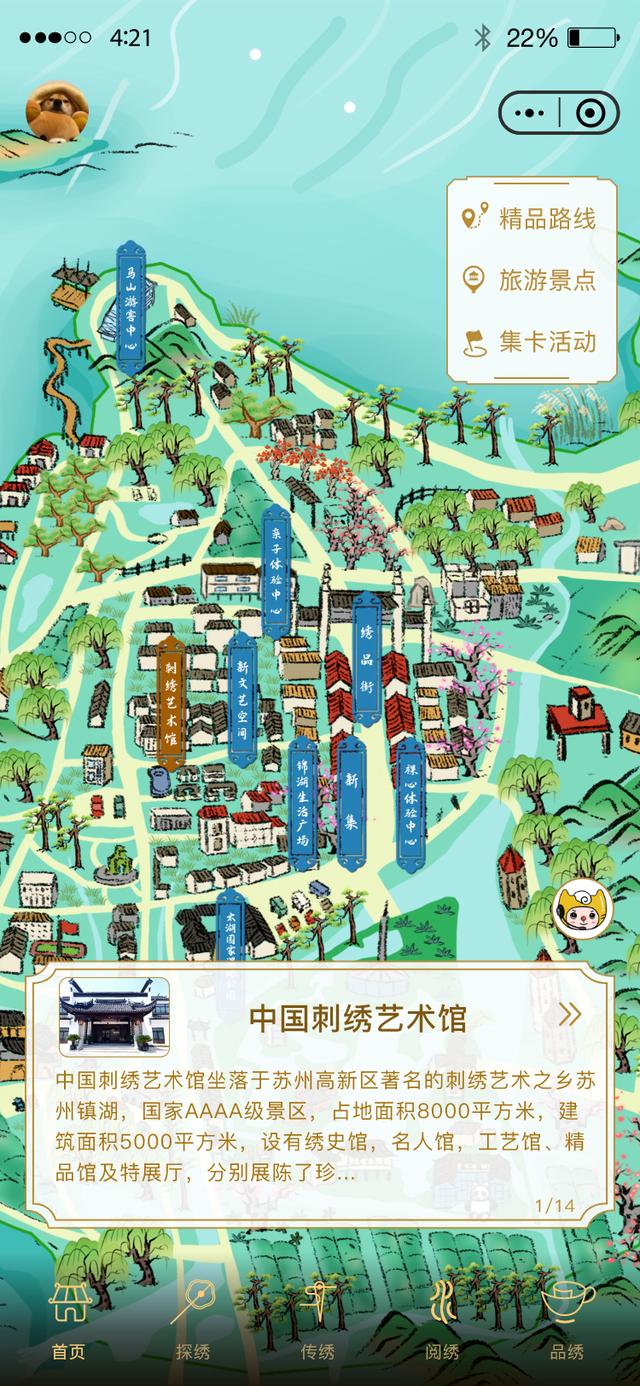
Task: Select the 马山游客中心 map marker
Action: tap(131, 306)
